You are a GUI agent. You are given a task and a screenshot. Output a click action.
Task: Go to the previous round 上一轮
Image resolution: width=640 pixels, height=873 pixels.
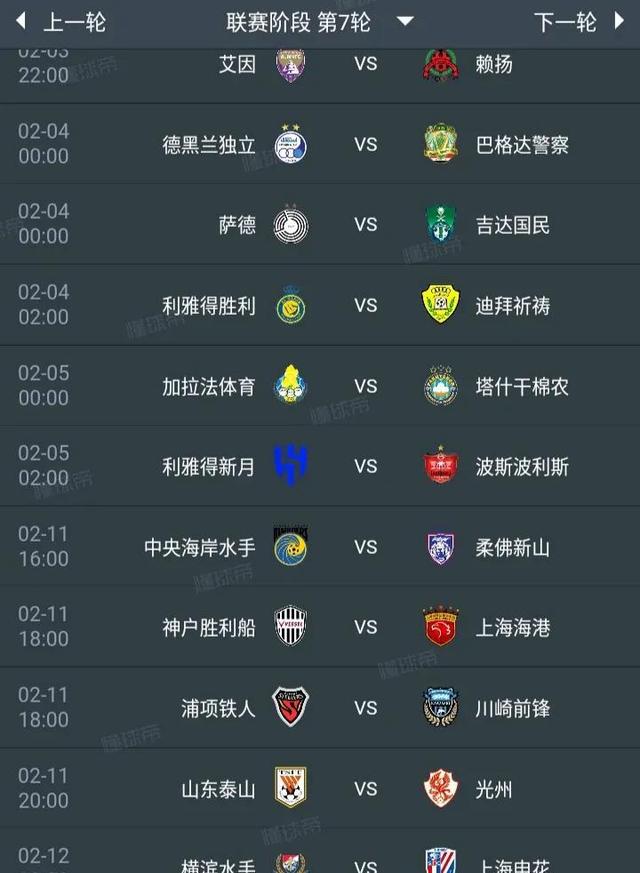coord(62,22)
